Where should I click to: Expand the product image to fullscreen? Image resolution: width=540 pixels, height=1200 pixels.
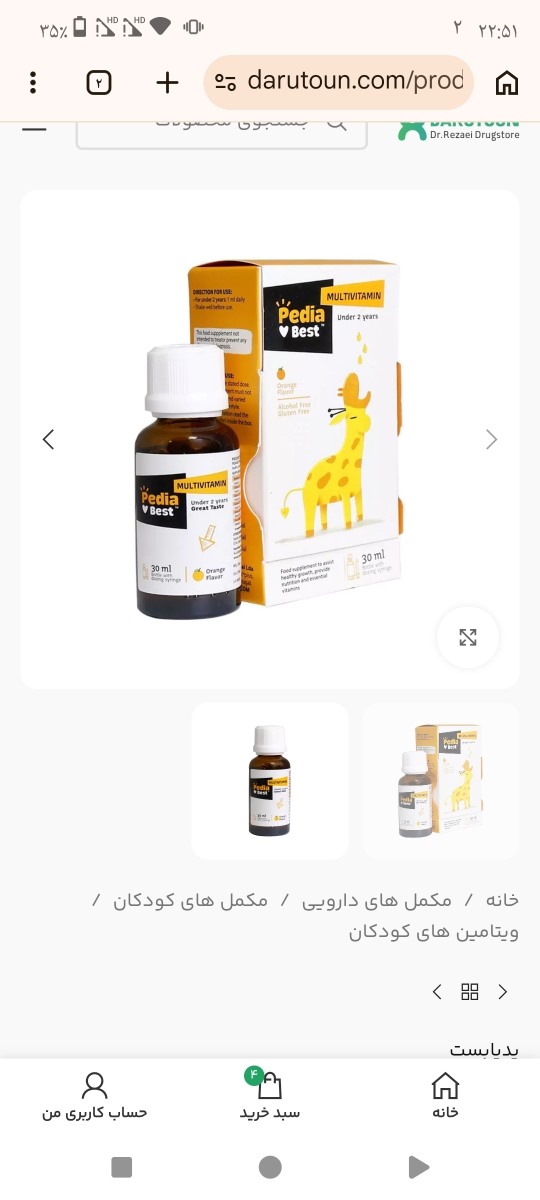[x=468, y=637]
